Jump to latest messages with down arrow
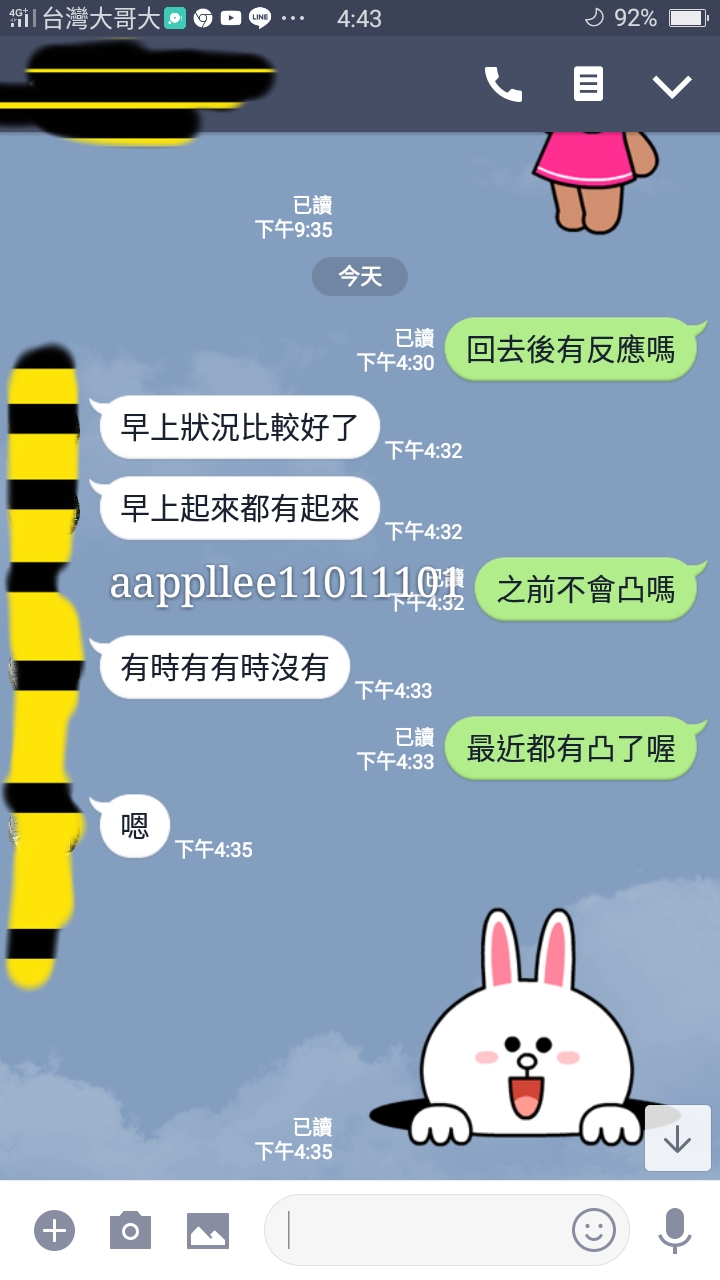 pos(677,1139)
